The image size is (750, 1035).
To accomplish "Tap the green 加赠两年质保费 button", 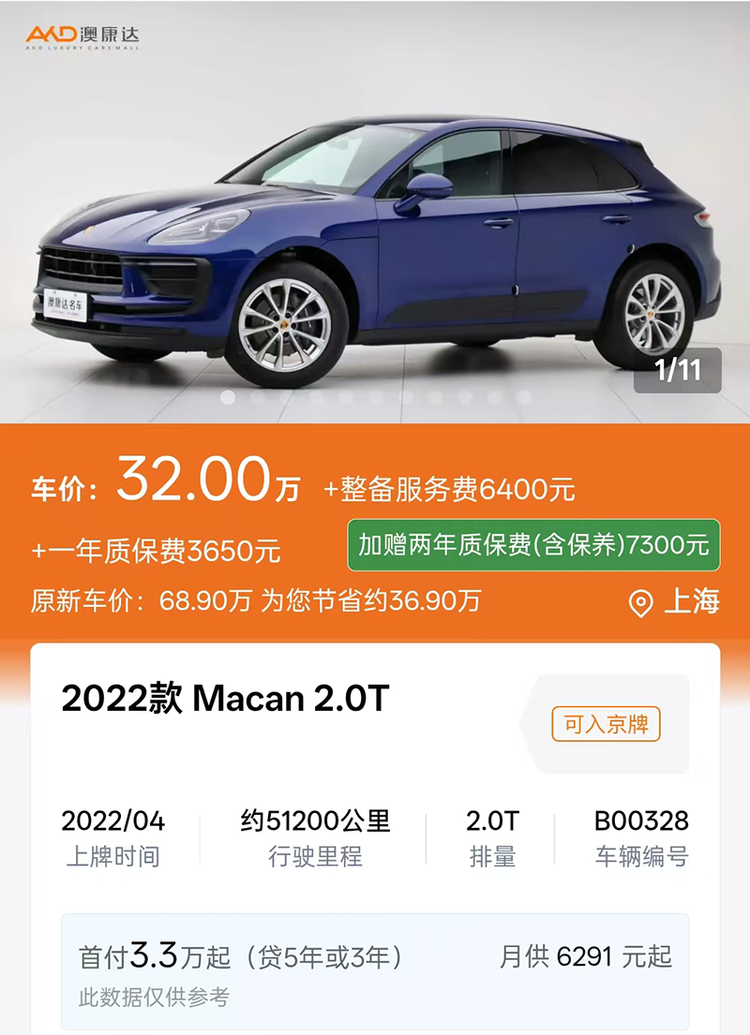I will (x=533, y=545).
